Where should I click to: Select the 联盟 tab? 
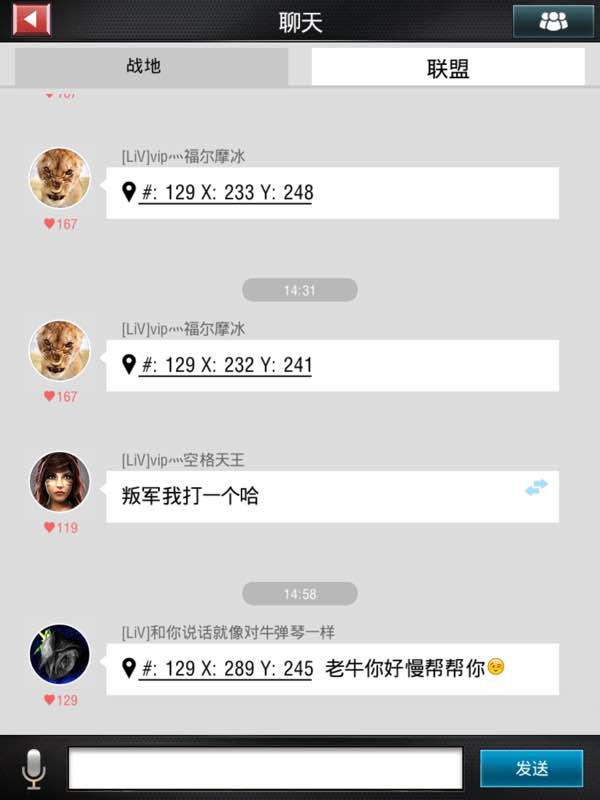point(448,67)
